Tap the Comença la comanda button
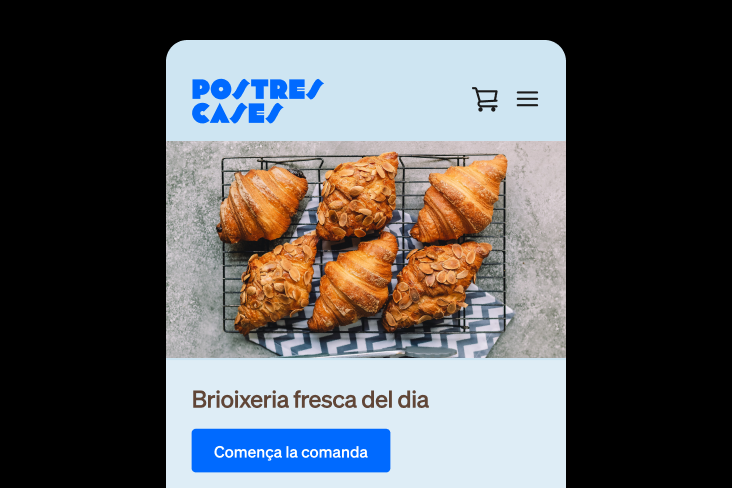 [x=290, y=451]
